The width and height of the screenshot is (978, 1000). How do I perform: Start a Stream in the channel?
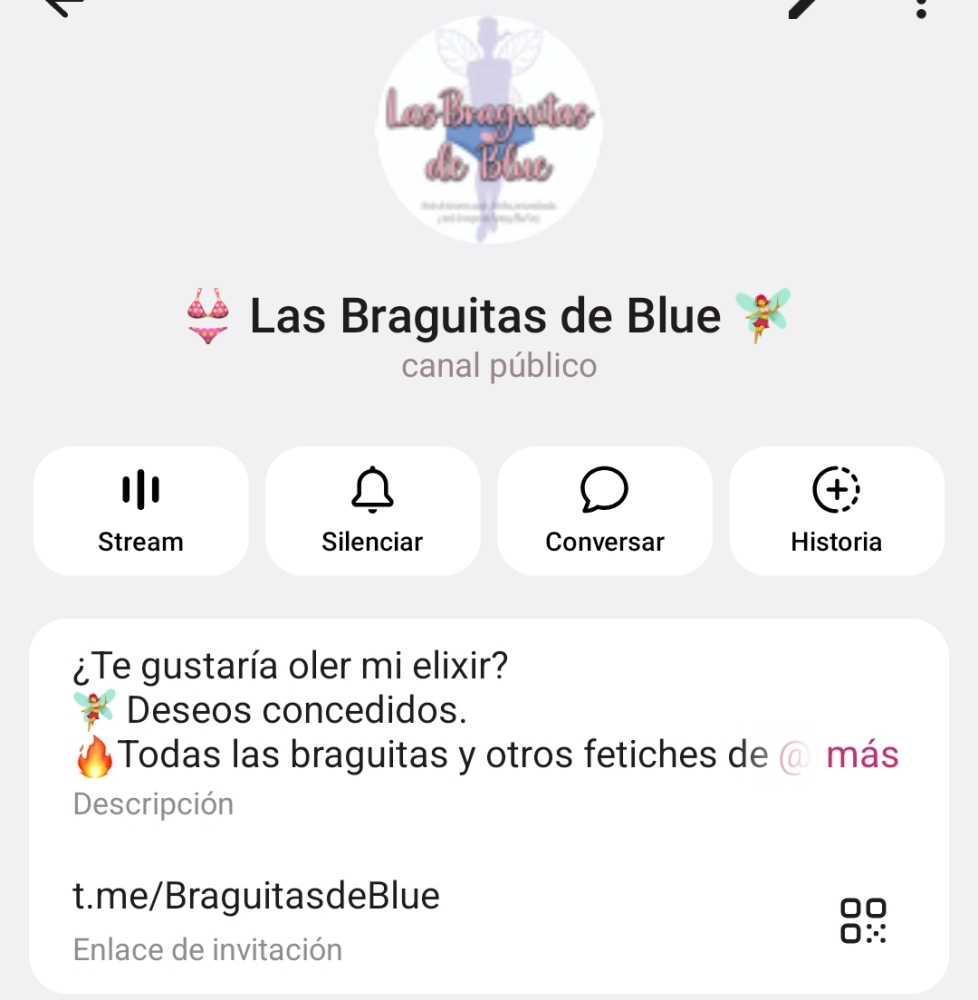[x=141, y=511]
